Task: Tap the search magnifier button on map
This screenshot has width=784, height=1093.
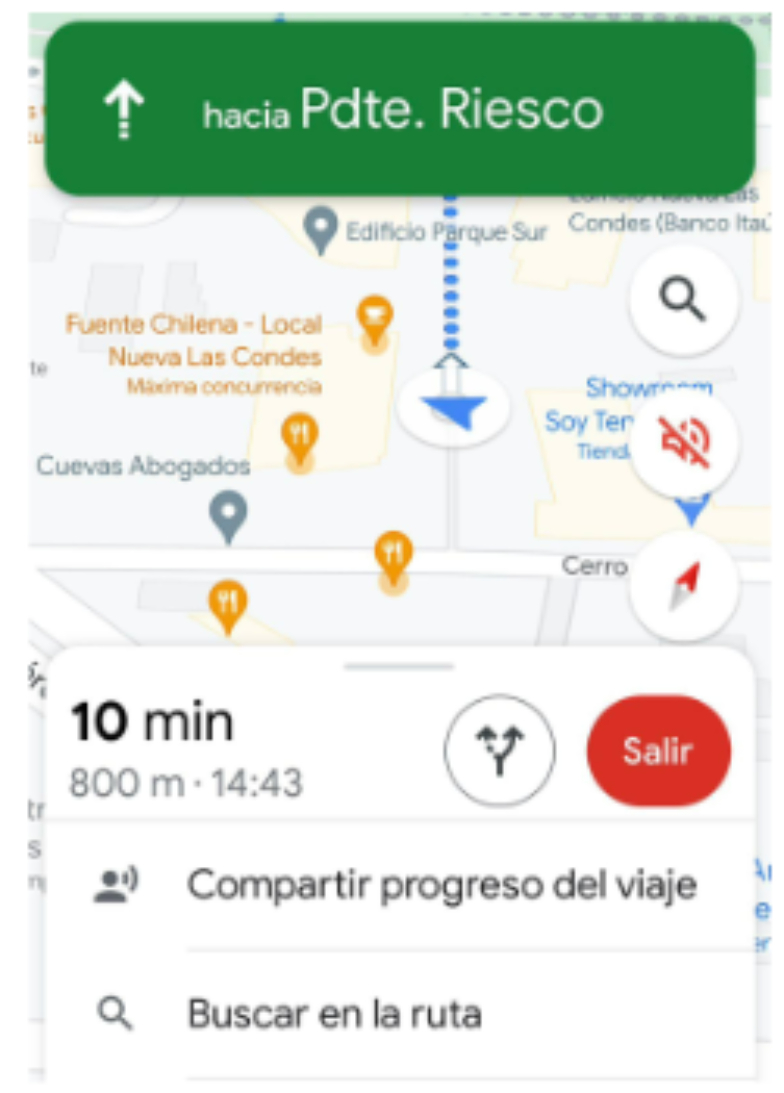Action: [684, 299]
